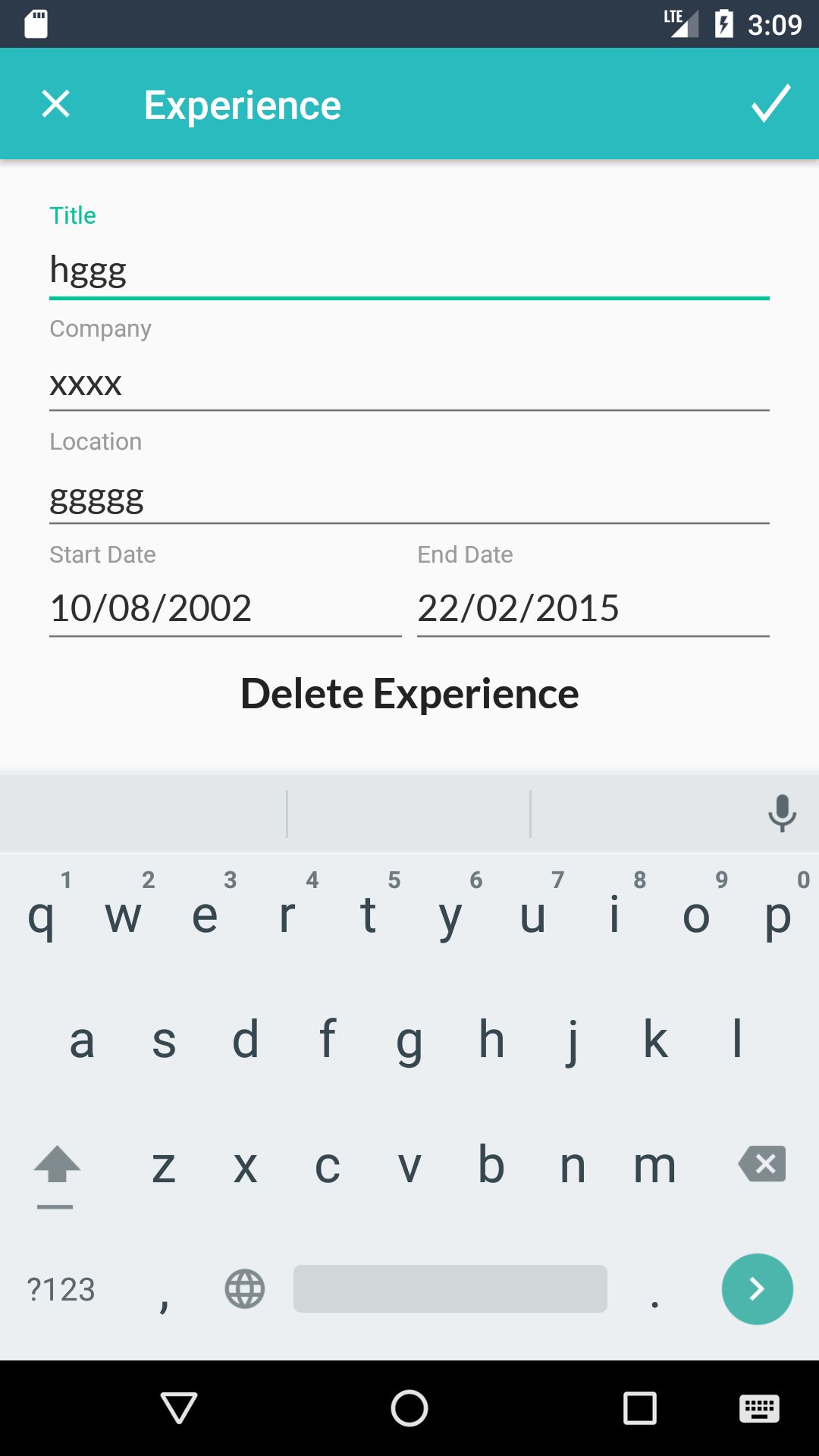The height and width of the screenshot is (1456, 819).
Task: Tap the backspace key
Action: 762,1164
